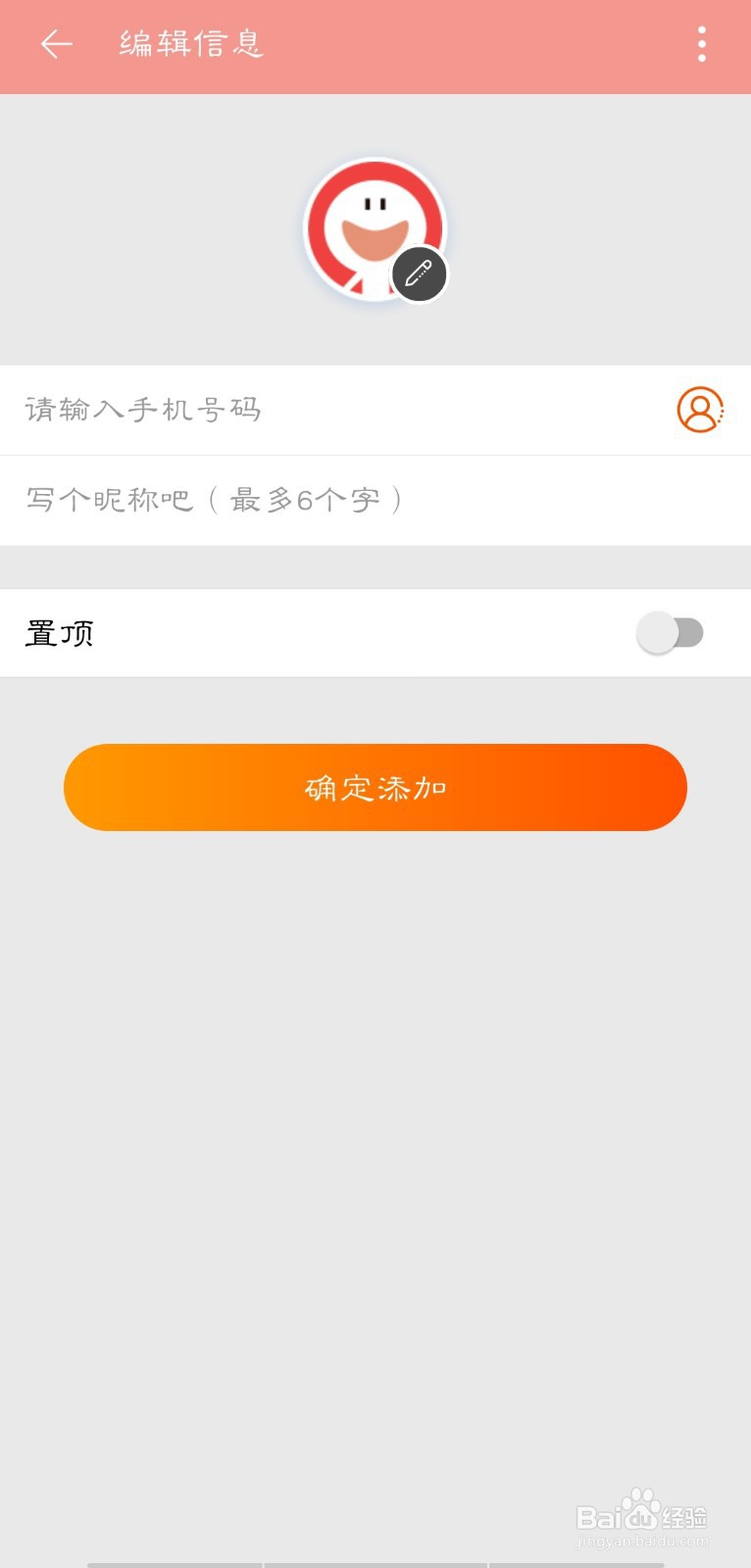Tap the contact picker icon beside phone field
The image size is (751, 1568).
699,411
